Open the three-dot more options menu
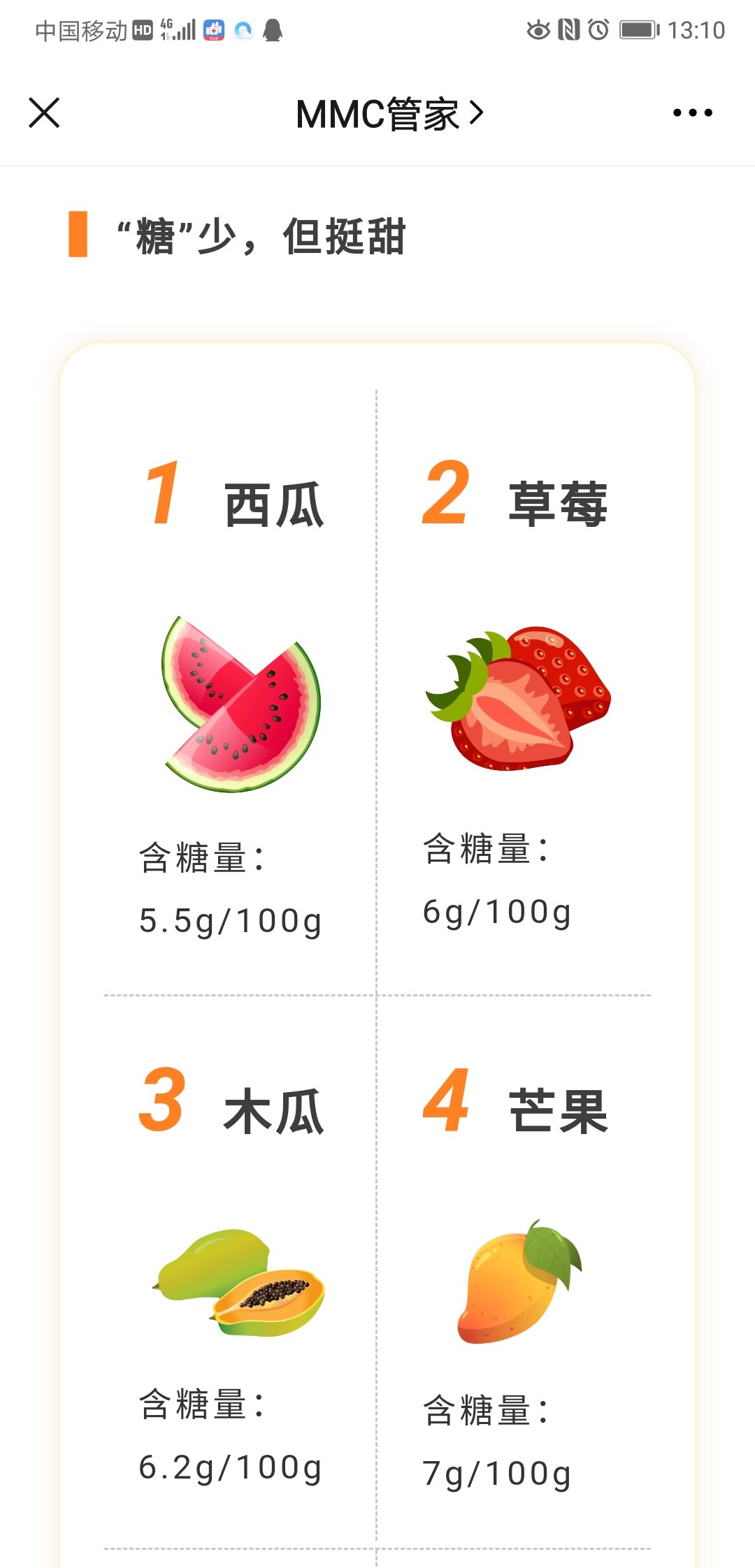Screen dimensions: 755x1568 pos(692,112)
